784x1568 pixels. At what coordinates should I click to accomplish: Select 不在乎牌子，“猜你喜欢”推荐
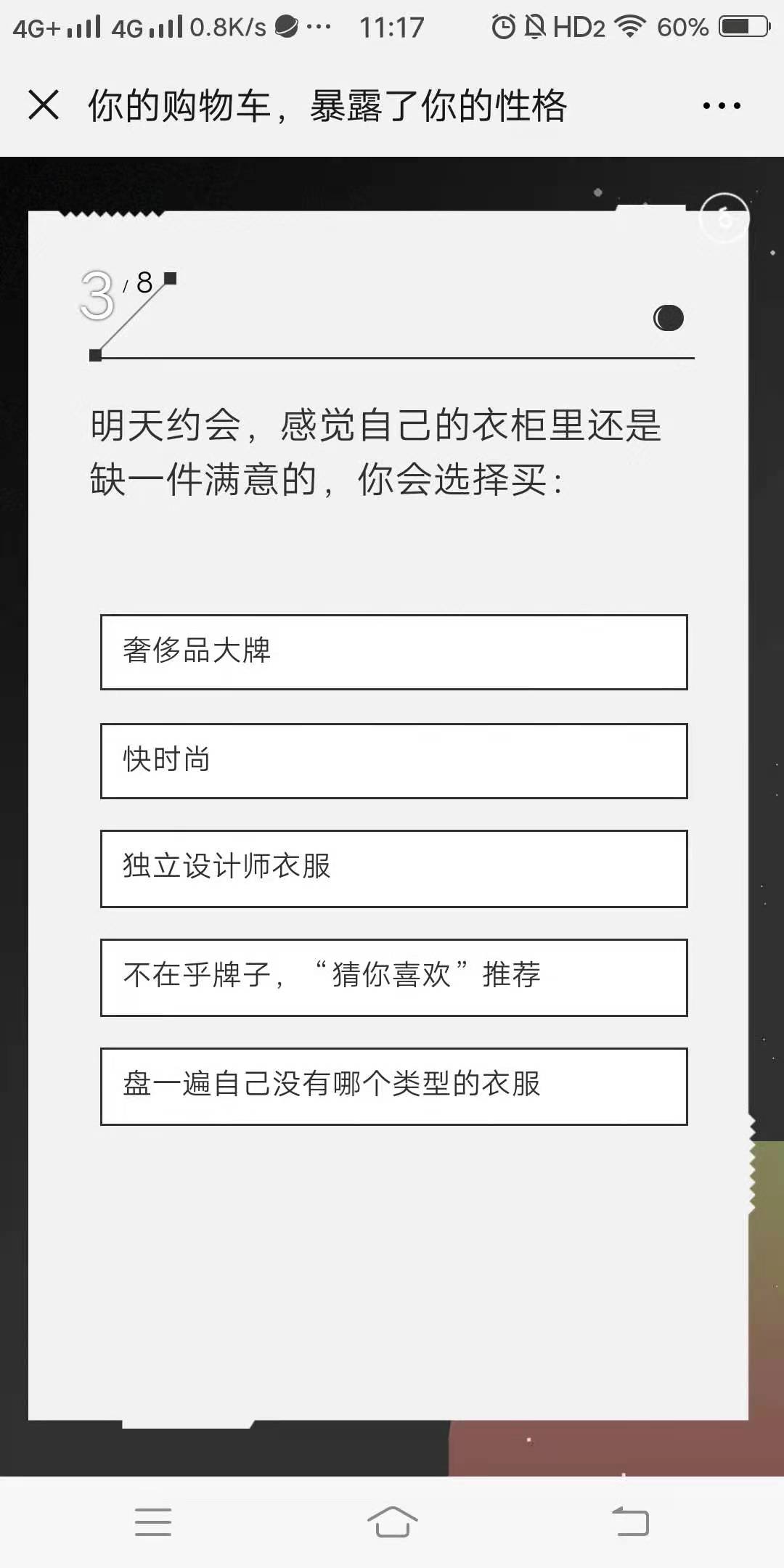point(394,978)
